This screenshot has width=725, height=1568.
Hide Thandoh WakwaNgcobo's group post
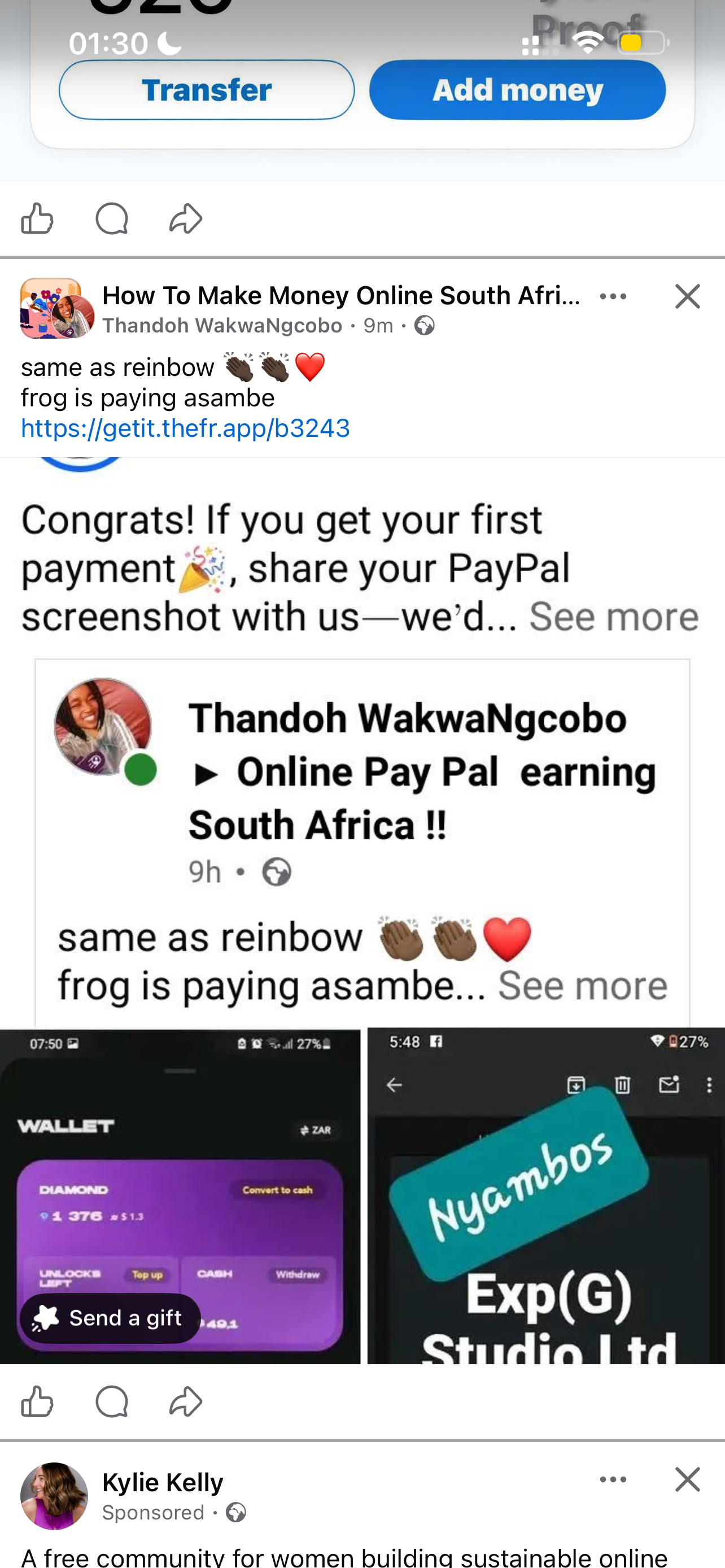(687, 296)
